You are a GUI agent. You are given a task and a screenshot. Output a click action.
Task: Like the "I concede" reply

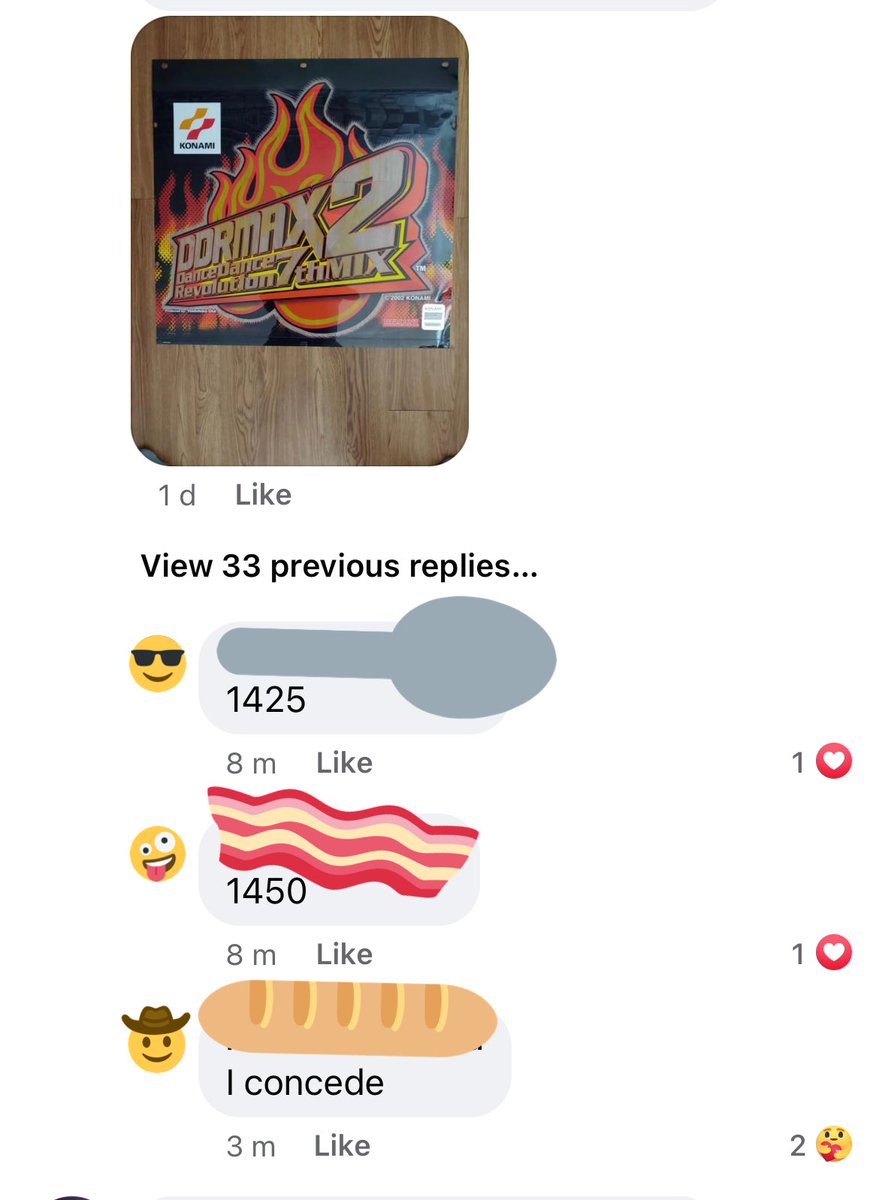[342, 1146]
